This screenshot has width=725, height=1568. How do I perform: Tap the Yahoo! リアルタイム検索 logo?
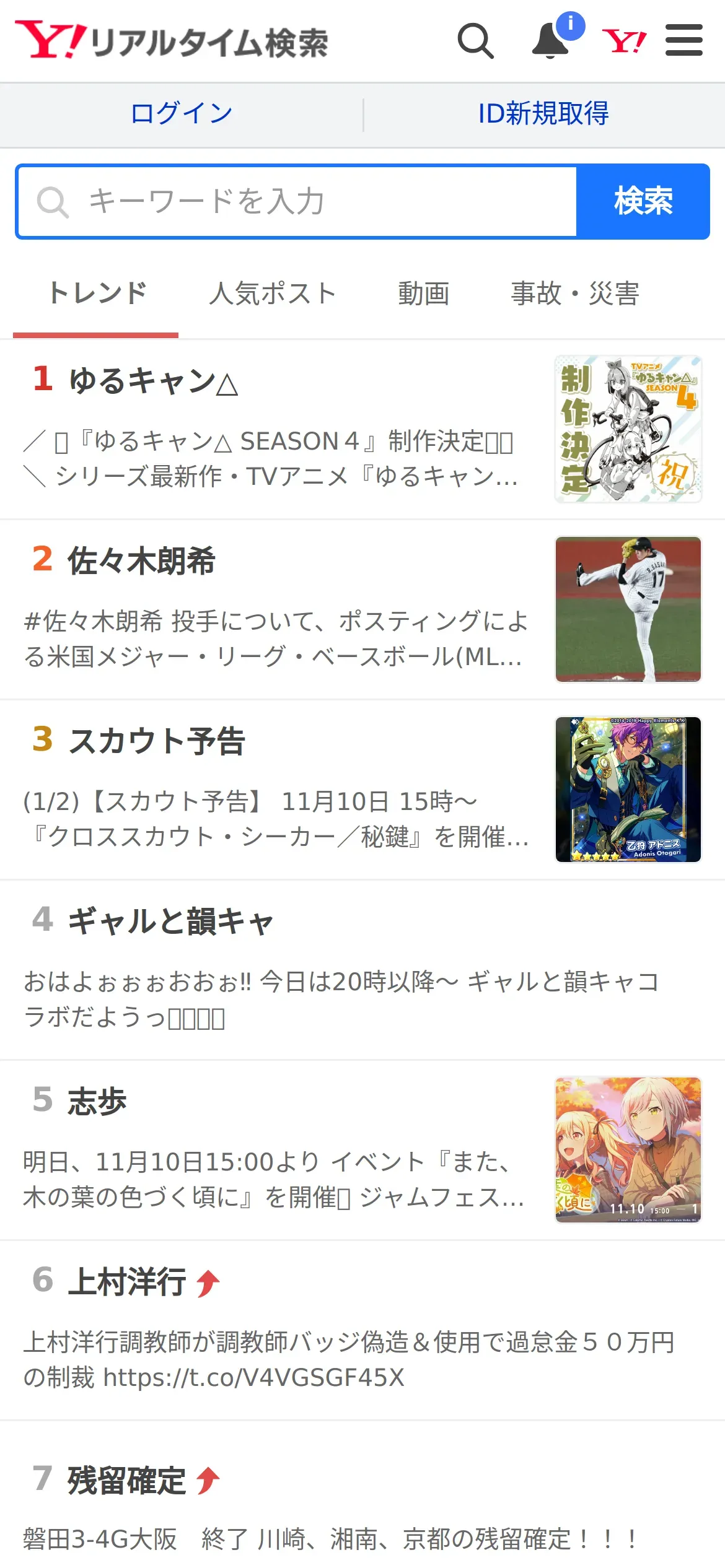[x=172, y=41]
